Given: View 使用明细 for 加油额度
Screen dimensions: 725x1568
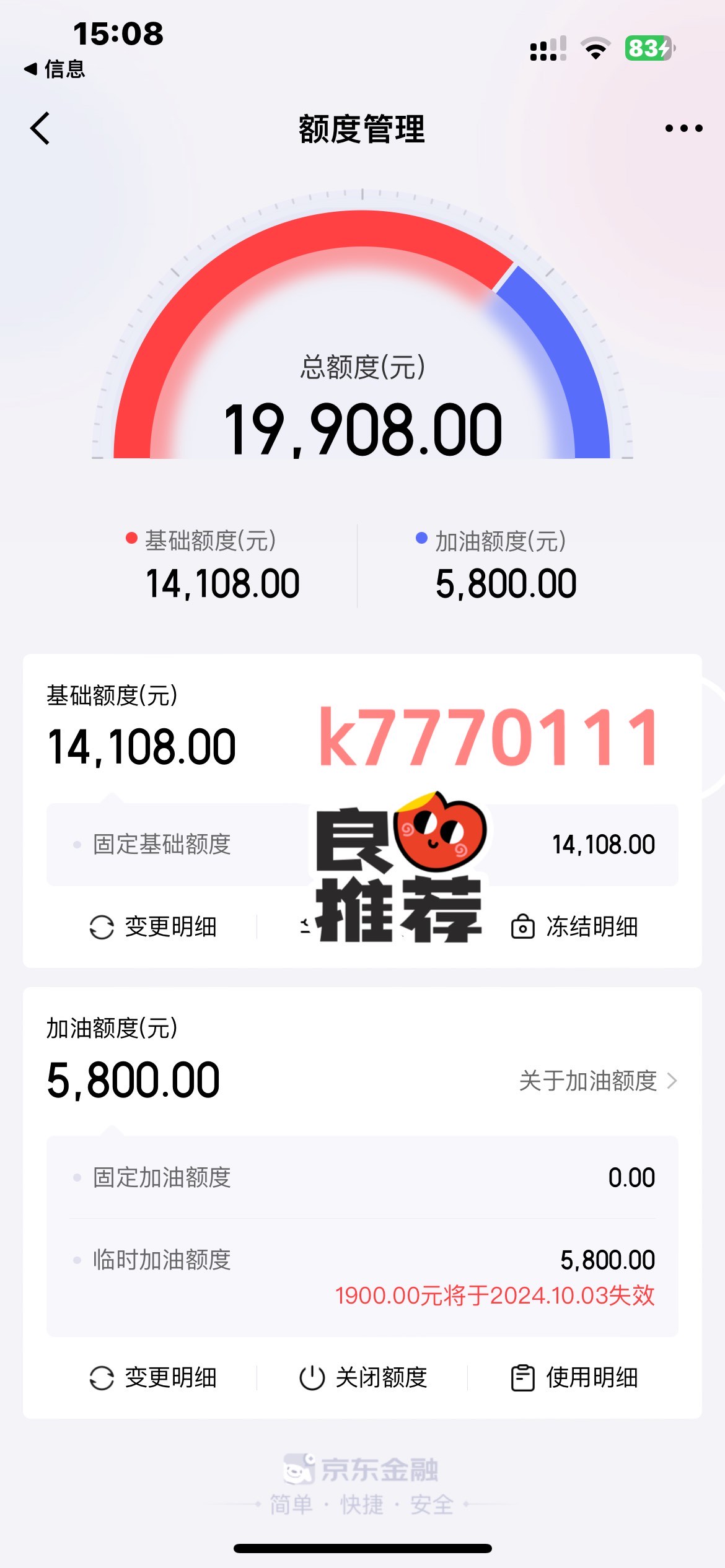Looking at the screenshot, I should 574,1378.
